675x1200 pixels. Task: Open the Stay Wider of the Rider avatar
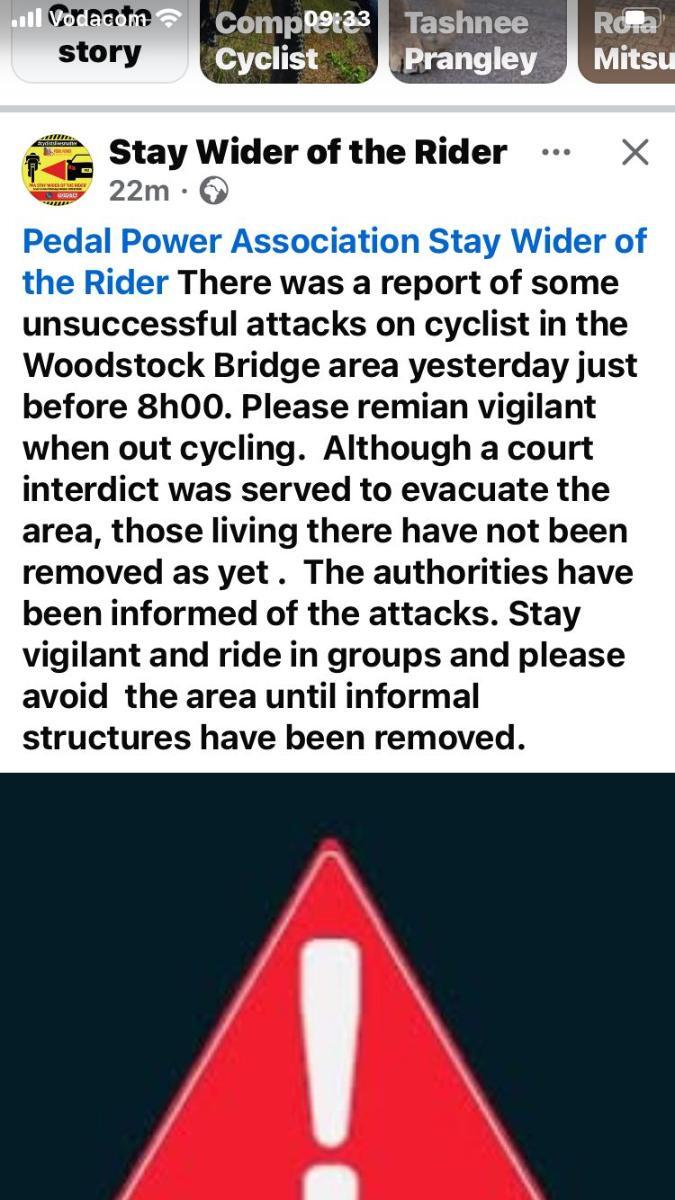pyautogui.click(x=57, y=170)
